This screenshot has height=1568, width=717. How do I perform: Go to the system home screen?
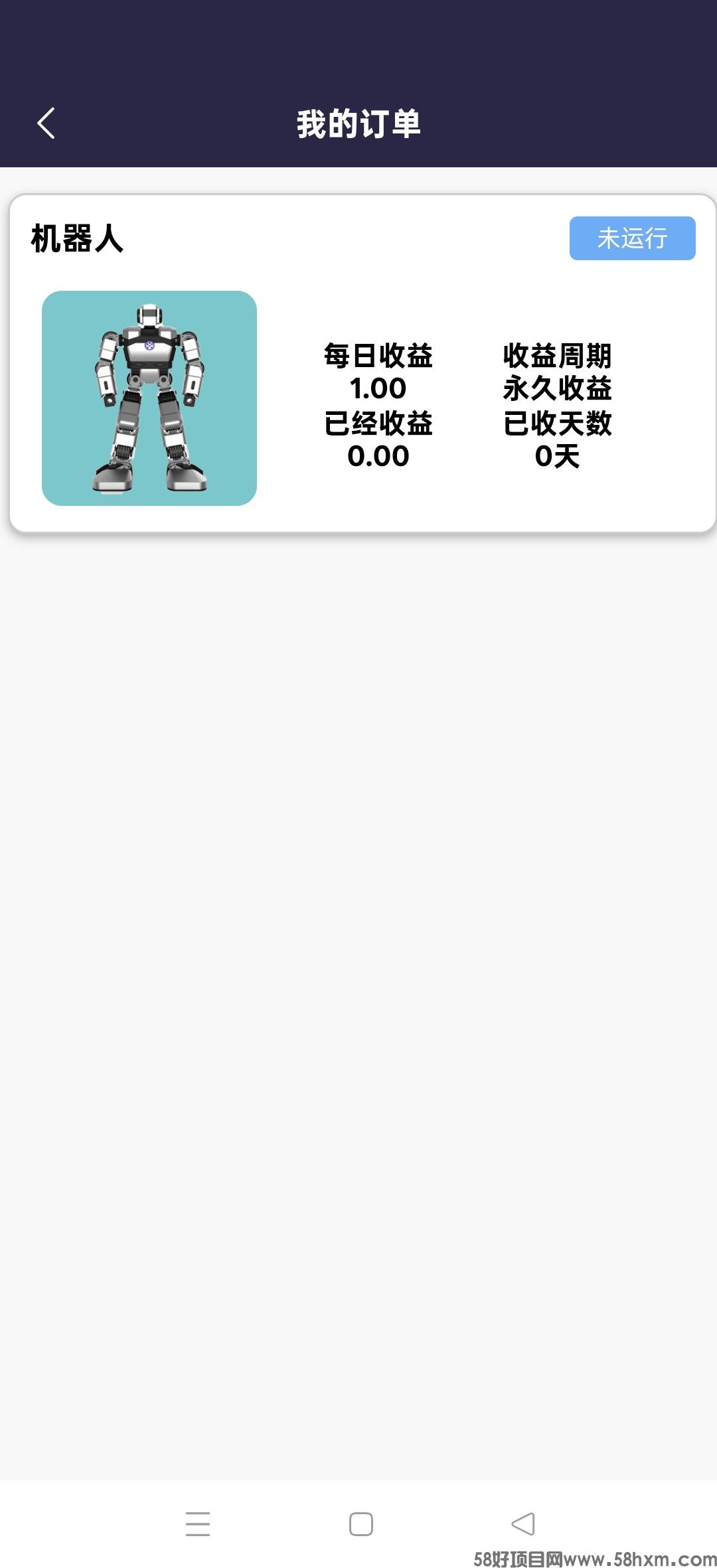point(360,1524)
